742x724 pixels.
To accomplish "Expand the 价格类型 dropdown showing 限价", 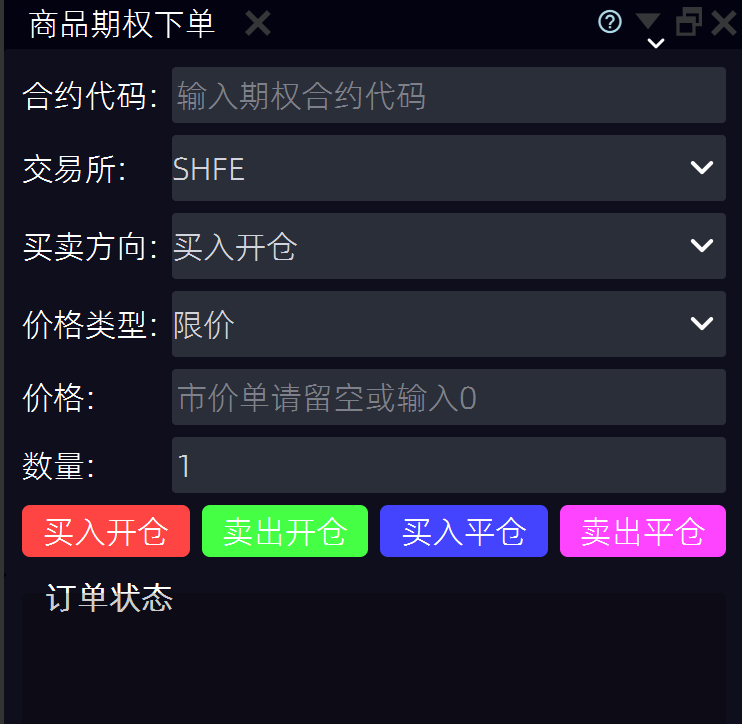I will 448,324.
